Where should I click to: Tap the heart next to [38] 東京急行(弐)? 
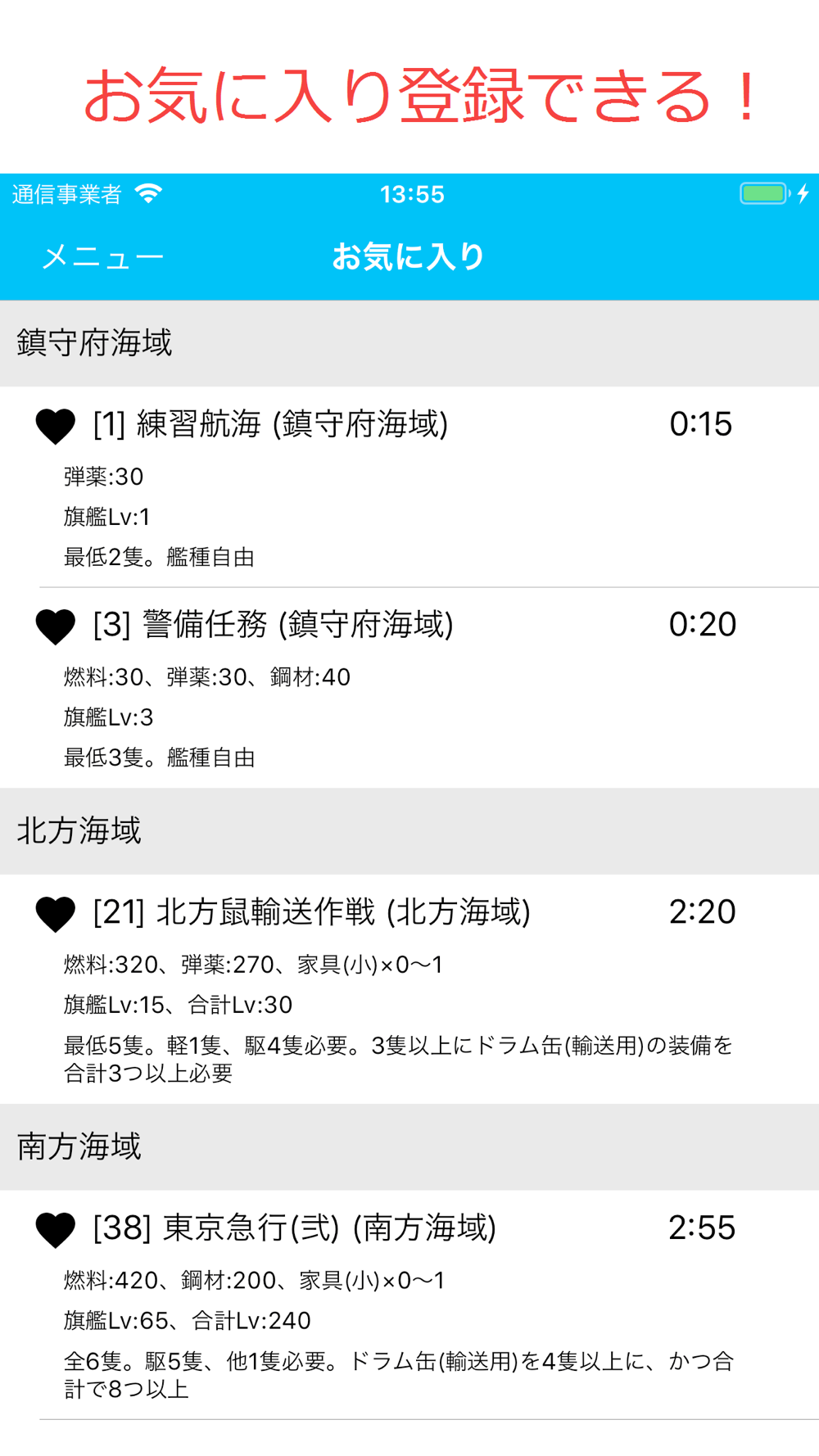click(x=56, y=1230)
